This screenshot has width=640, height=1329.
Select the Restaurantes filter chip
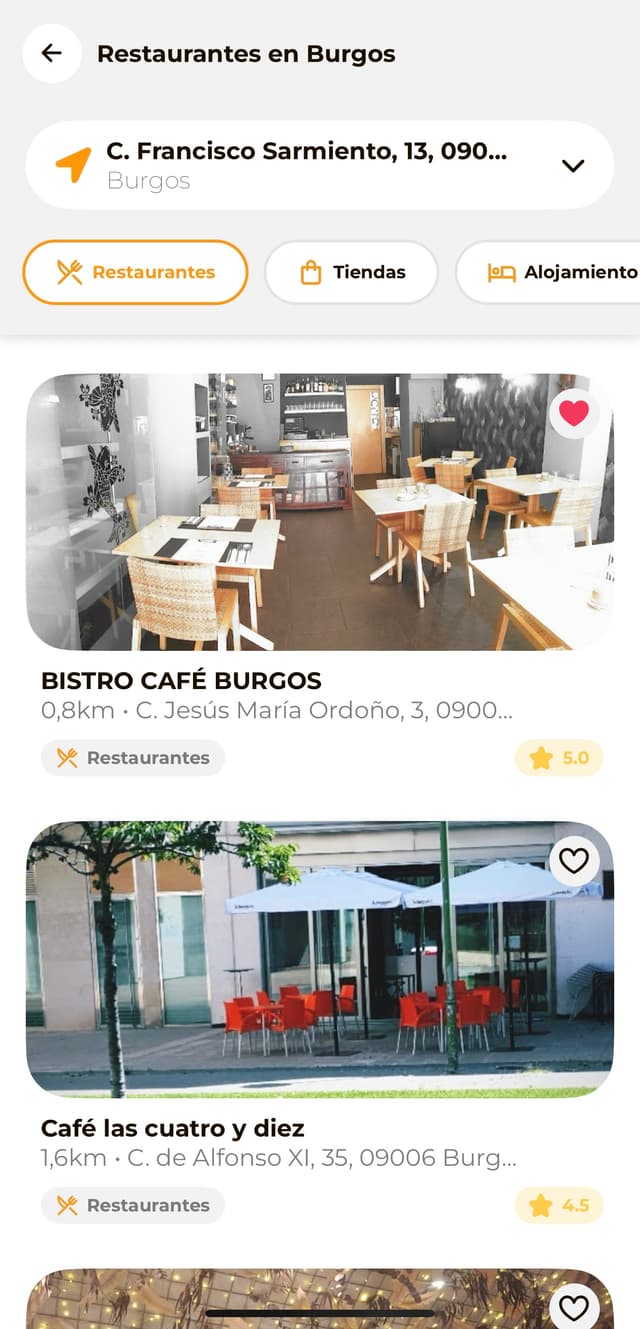[x=135, y=272]
